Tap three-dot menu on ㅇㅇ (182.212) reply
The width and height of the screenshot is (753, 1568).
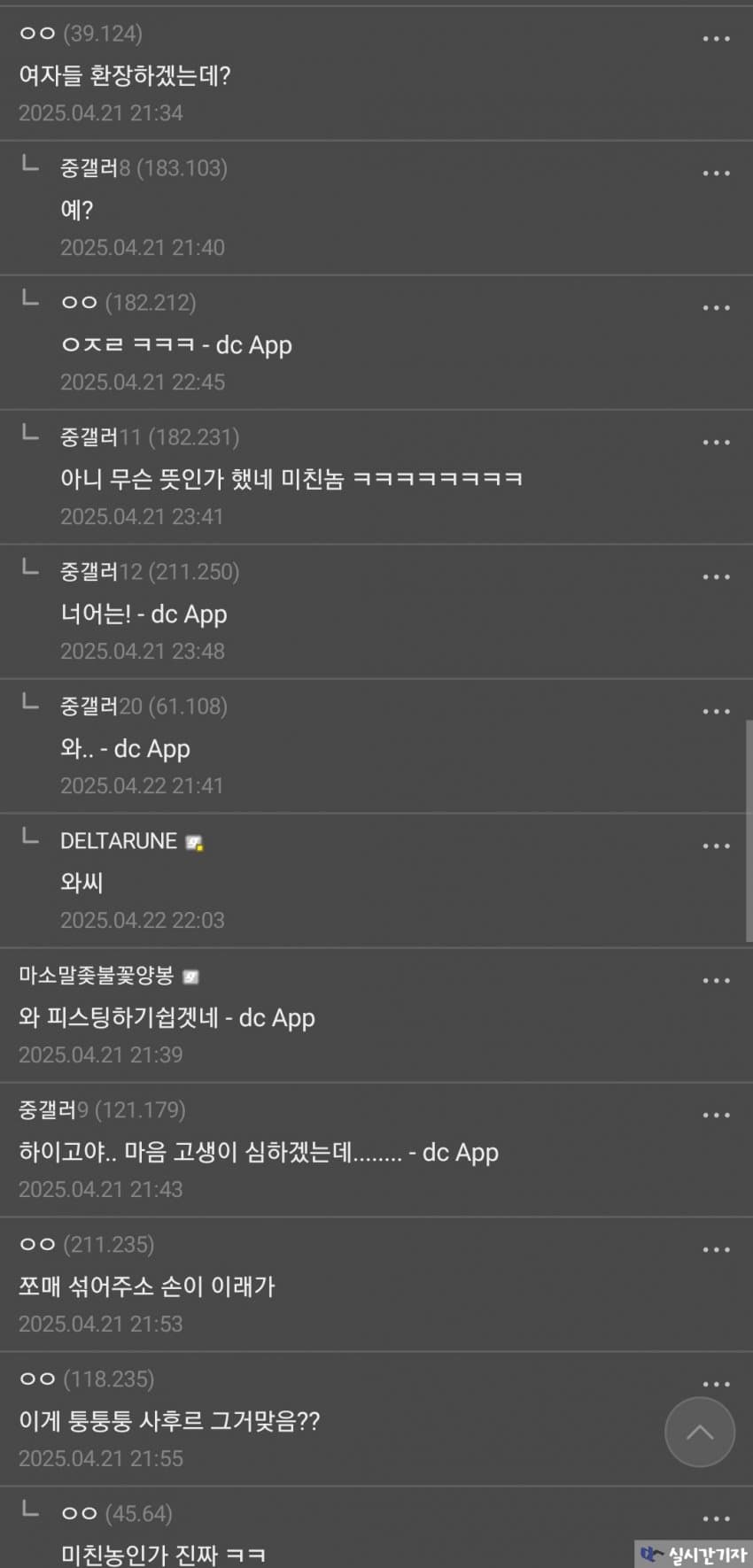click(716, 308)
